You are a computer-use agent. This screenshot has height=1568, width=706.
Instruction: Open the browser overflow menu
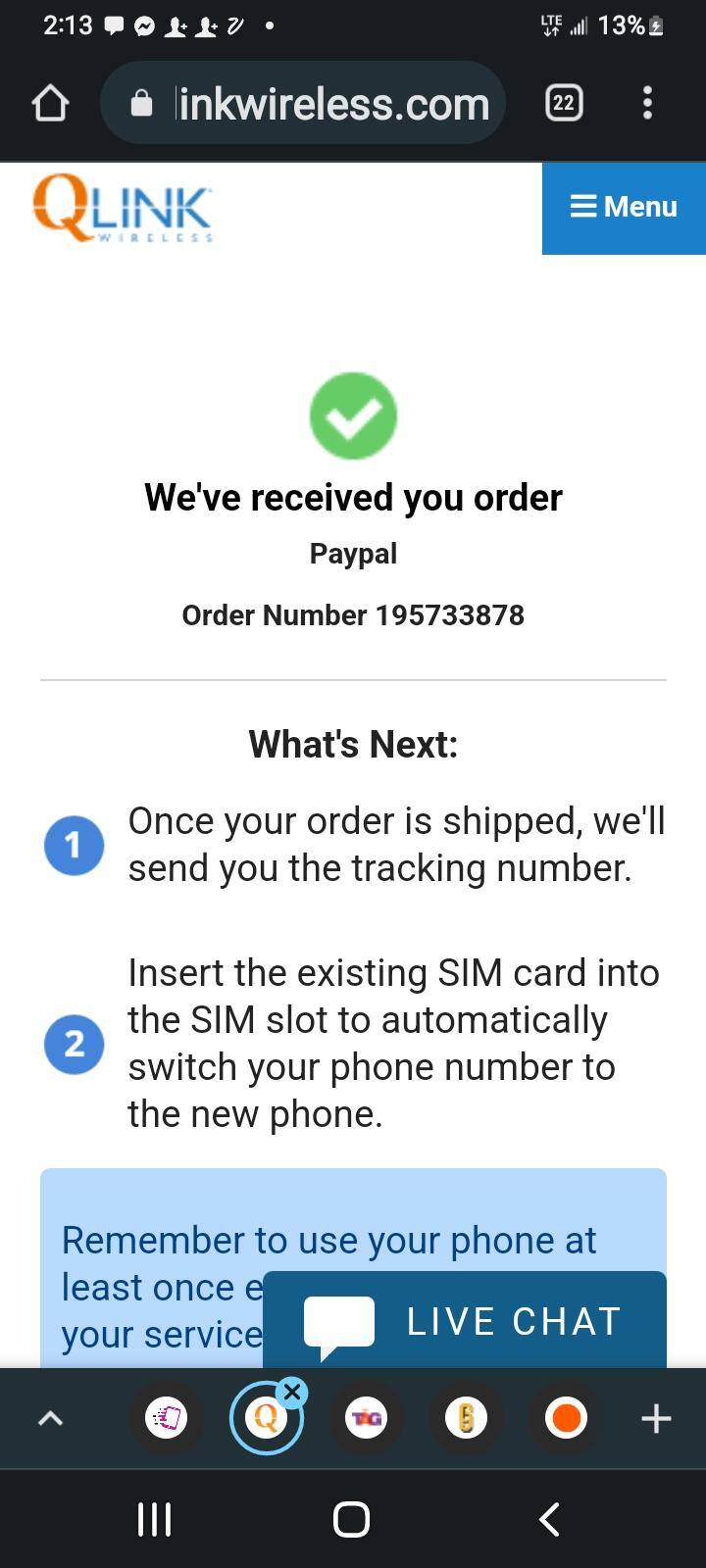647,103
